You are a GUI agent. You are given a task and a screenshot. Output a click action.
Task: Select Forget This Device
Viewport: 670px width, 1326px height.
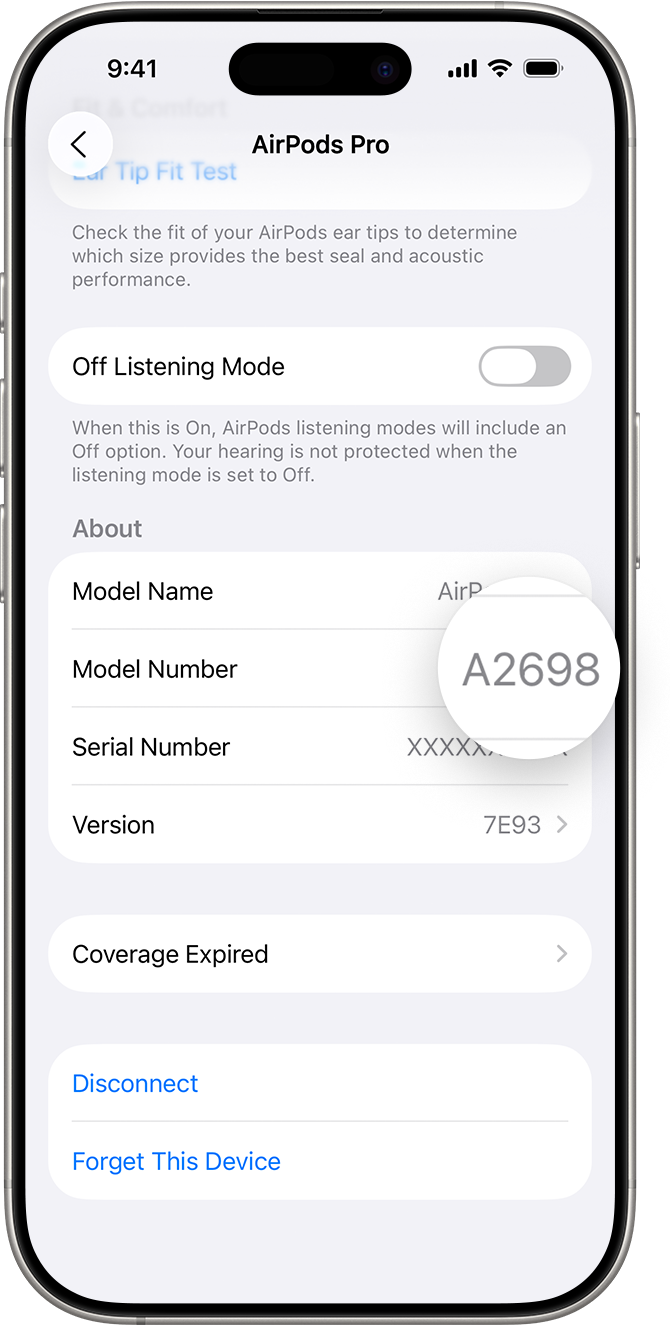tap(177, 1162)
